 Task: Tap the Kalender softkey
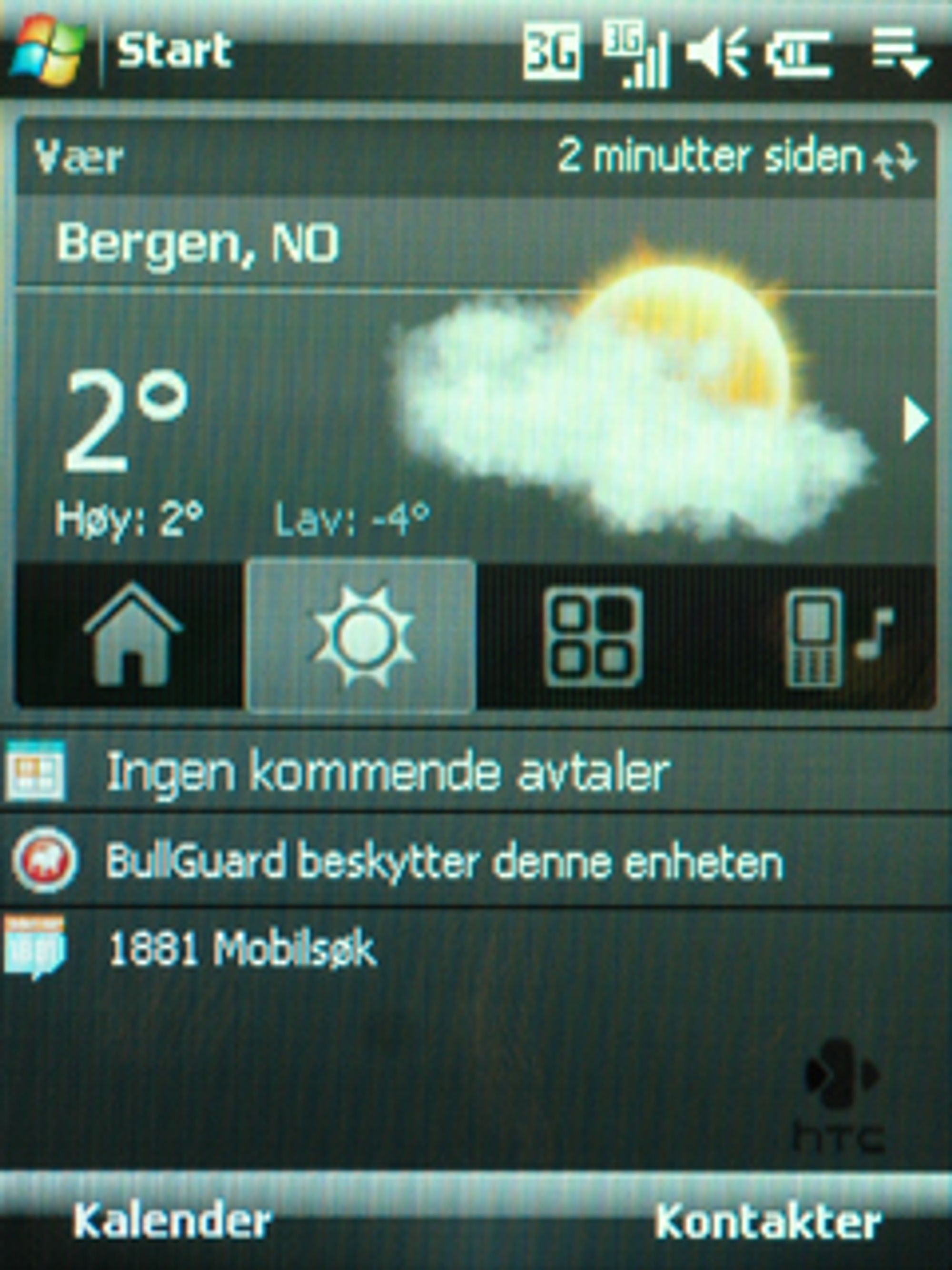(x=171, y=1220)
